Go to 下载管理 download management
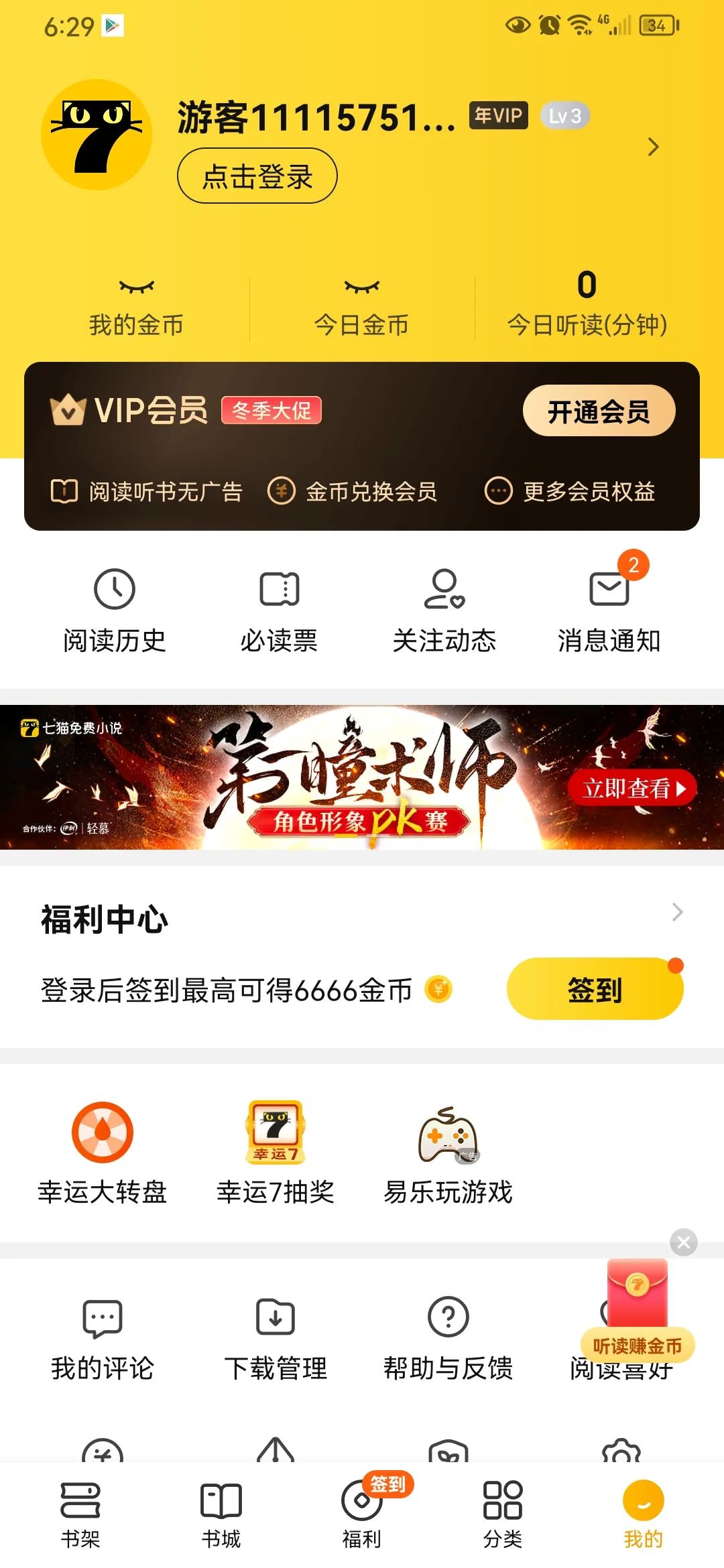The height and width of the screenshot is (1568, 724). click(x=276, y=1337)
